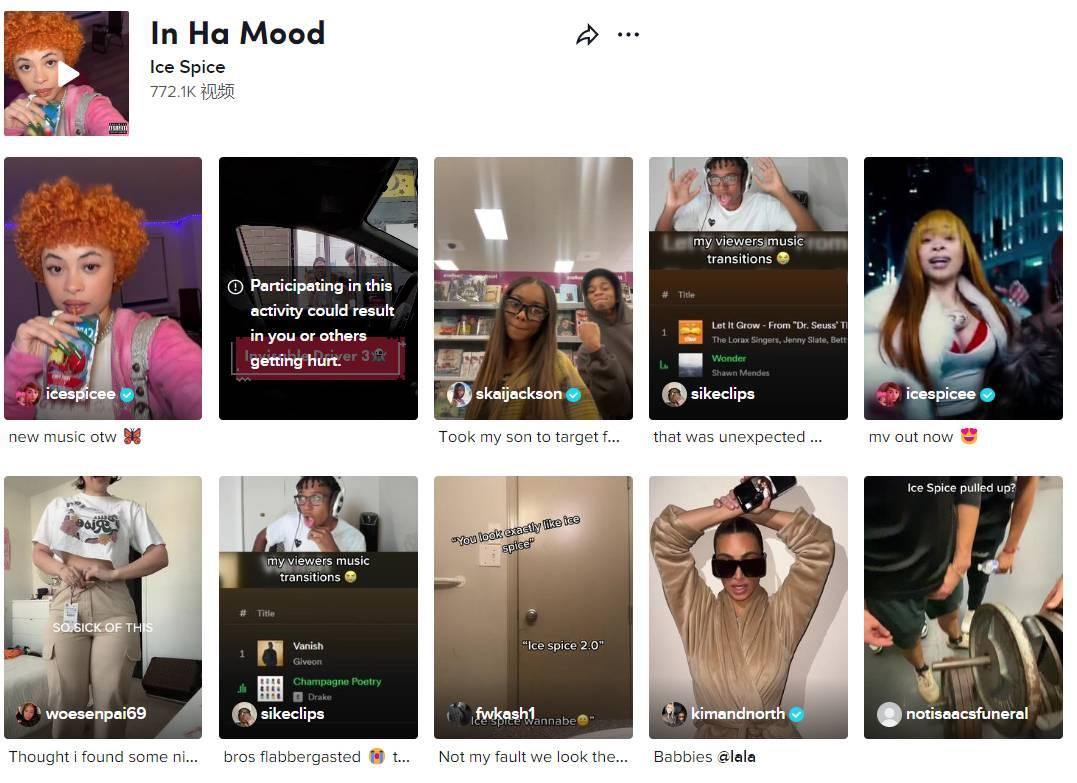This screenshot has height=783, width=1077.
Task: Open notisaacsfuneral's gym video
Action: pos(963,607)
